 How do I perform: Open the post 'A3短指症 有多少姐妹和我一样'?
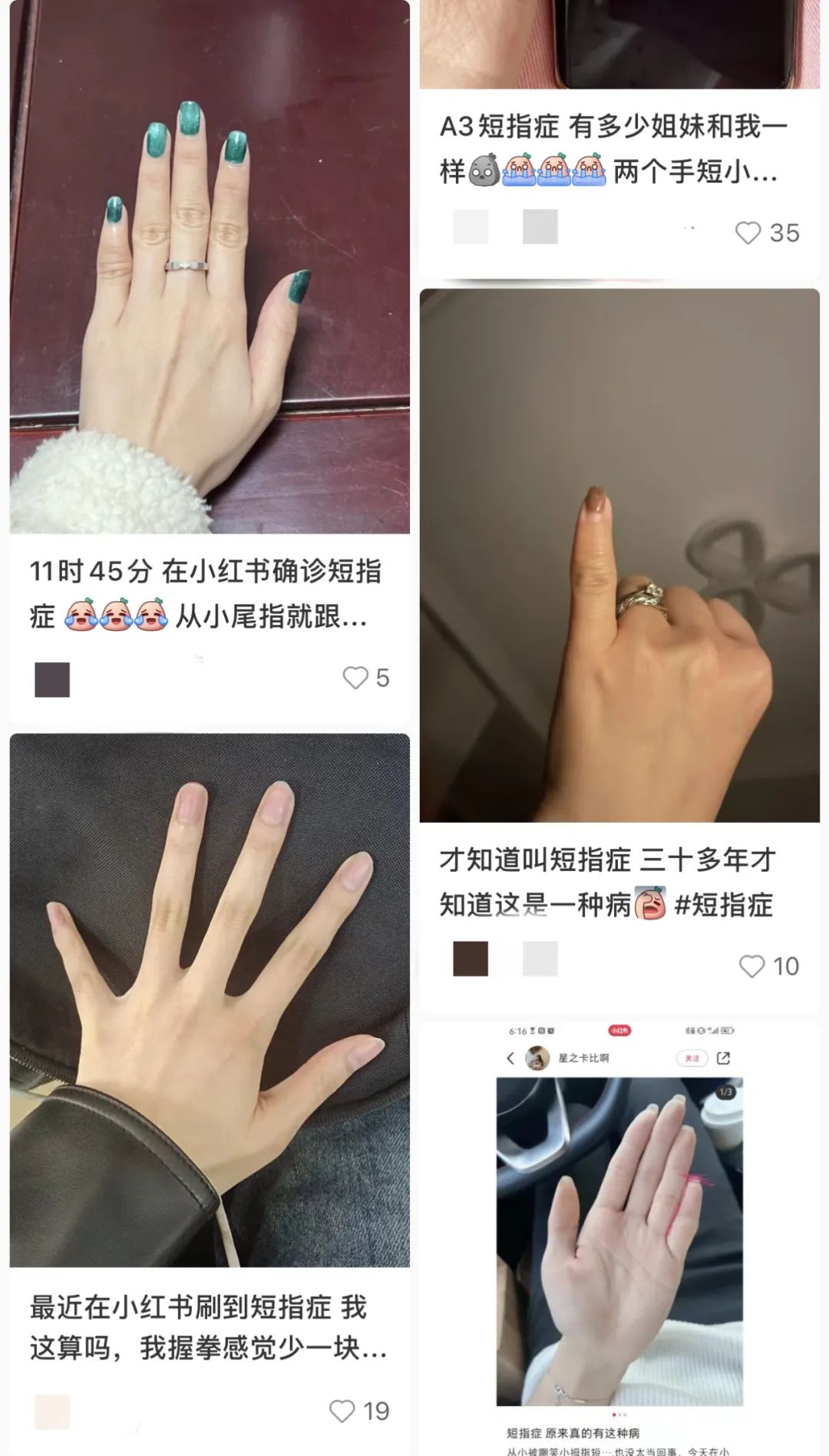click(613, 148)
